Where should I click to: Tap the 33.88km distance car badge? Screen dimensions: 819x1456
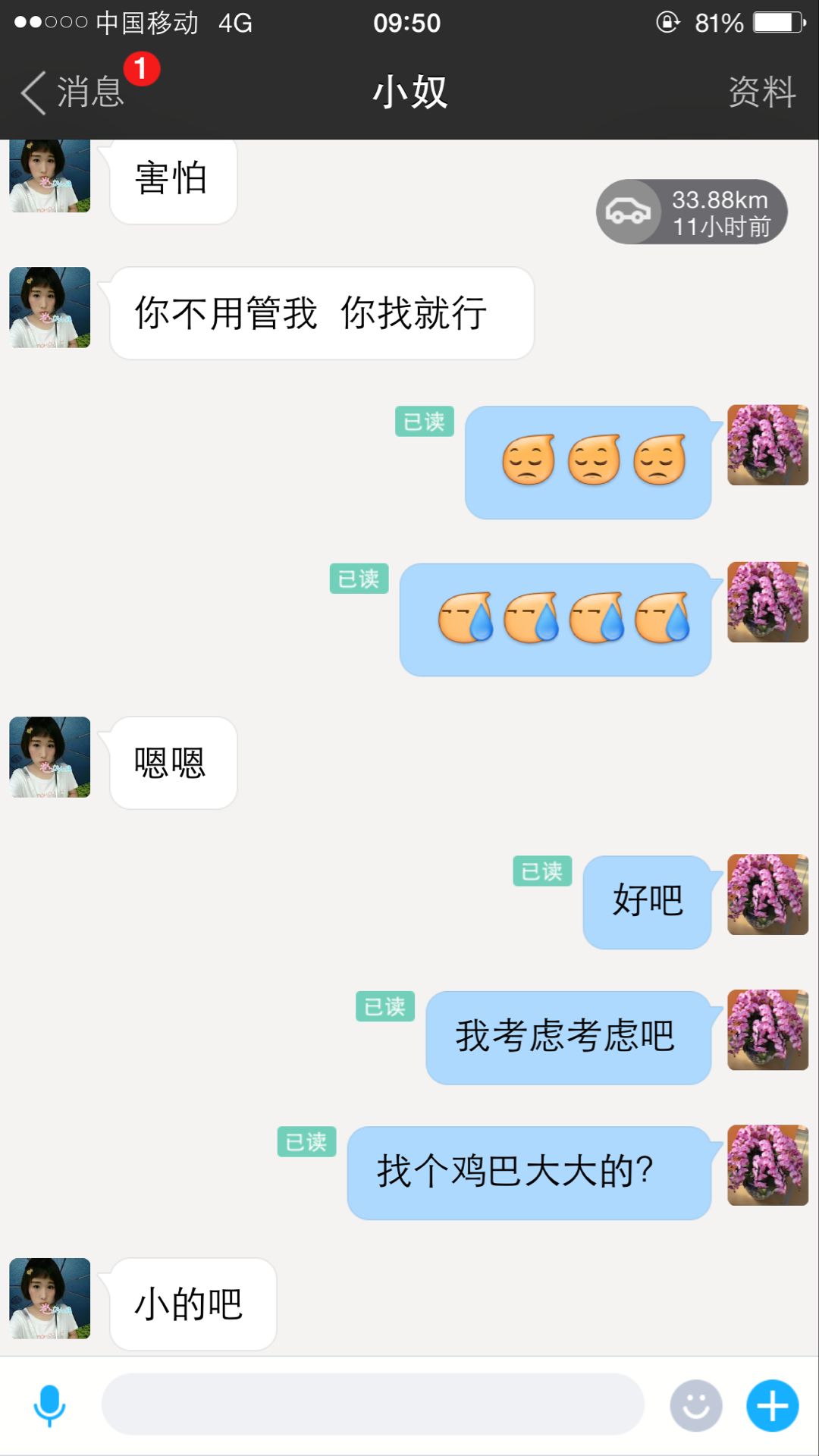pos(691,212)
